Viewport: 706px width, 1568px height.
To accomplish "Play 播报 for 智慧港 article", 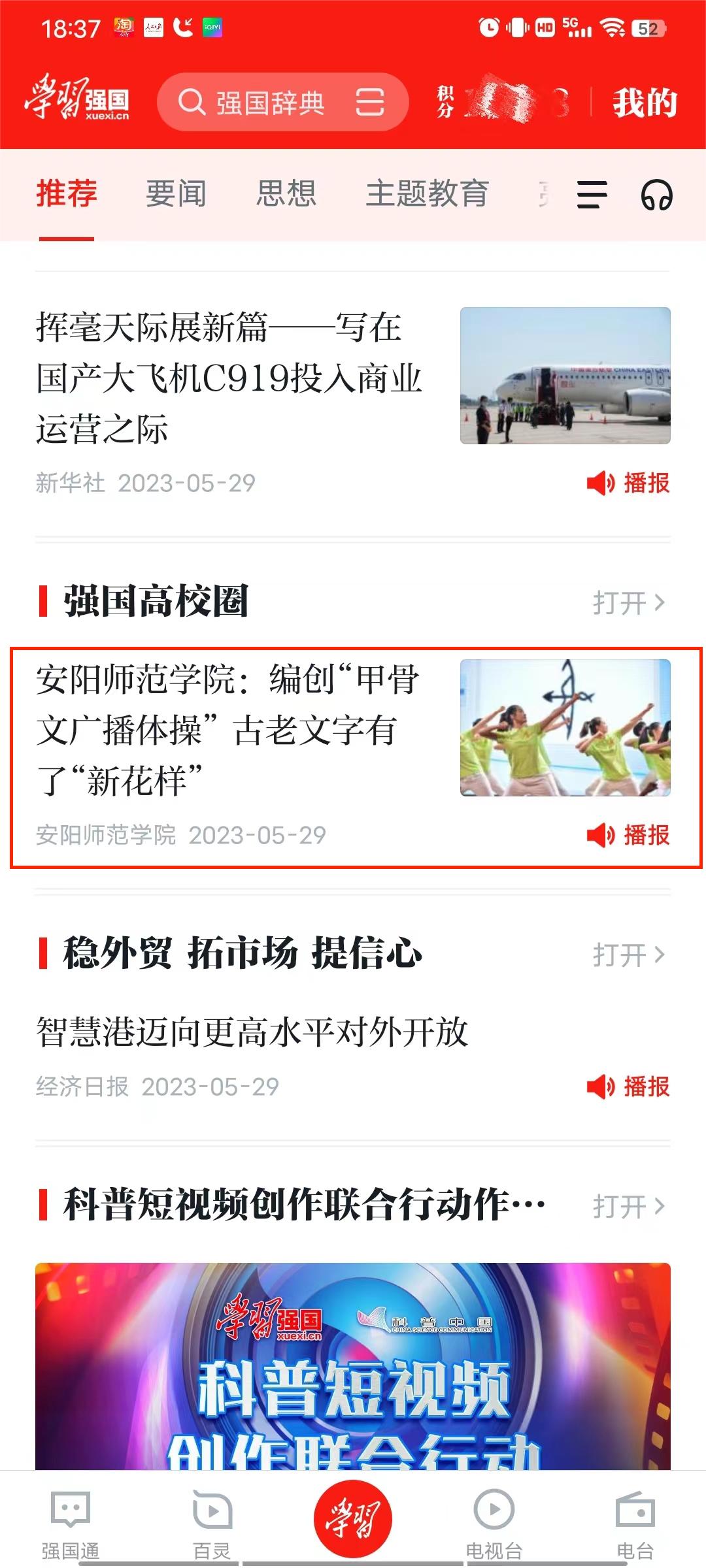I will coord(628,1086).
